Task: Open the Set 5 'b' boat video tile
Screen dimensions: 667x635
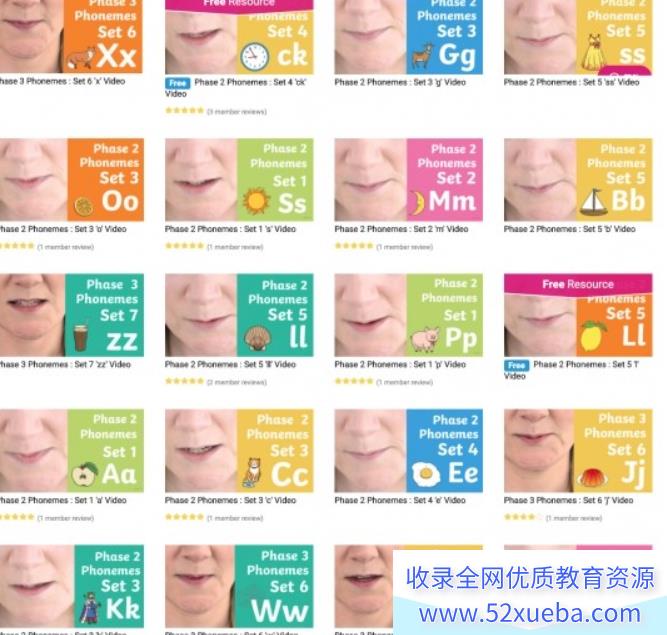Action: click(x=576, y=179)
